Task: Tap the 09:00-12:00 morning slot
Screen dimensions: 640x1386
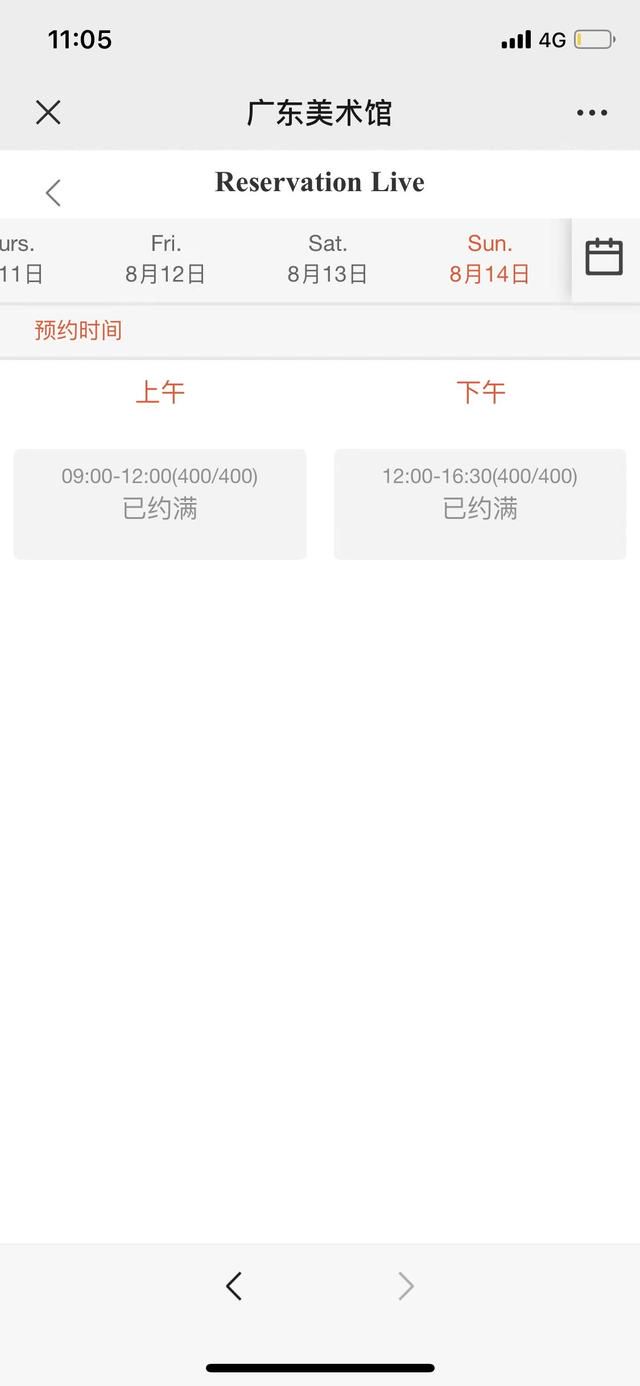Action: (160, 504)
